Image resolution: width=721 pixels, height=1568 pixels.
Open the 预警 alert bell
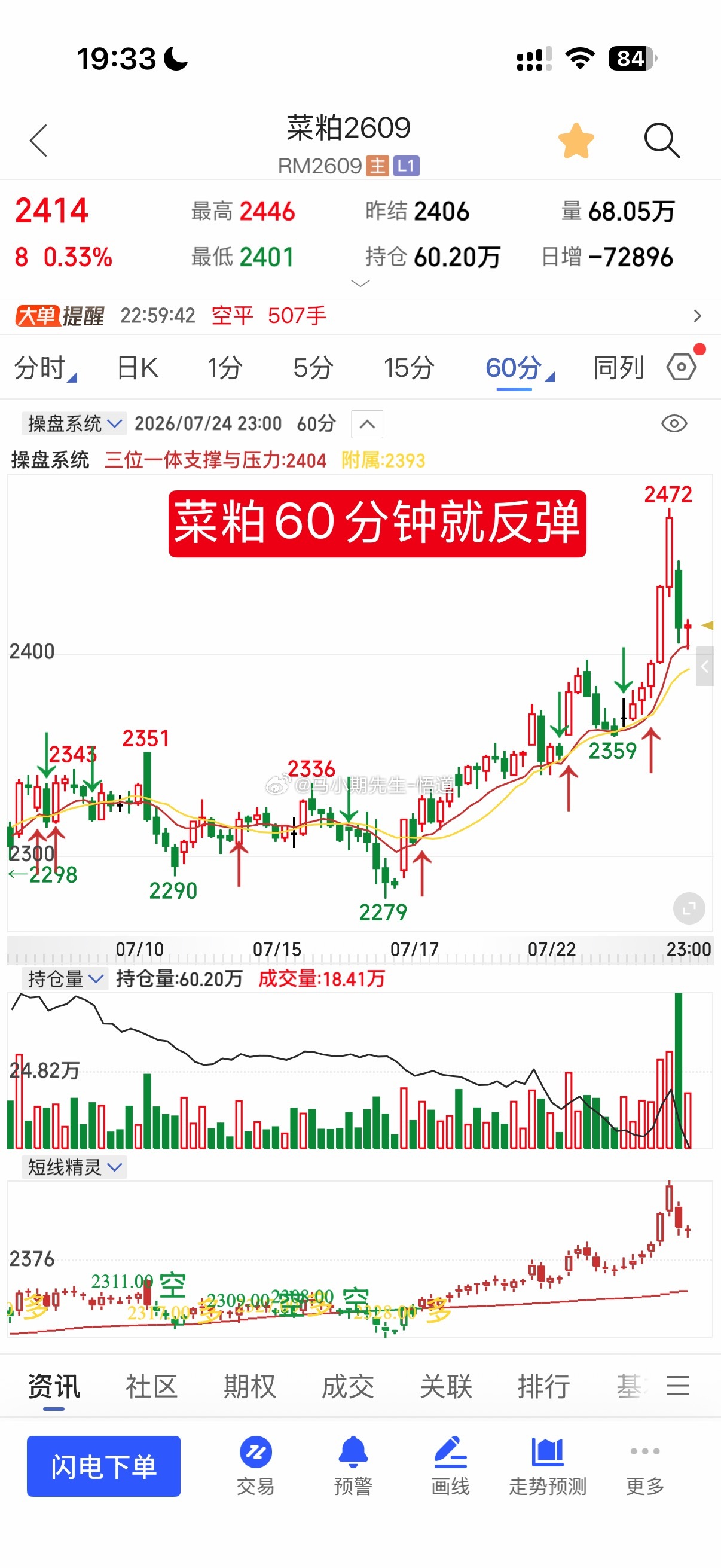point(353,1466)
